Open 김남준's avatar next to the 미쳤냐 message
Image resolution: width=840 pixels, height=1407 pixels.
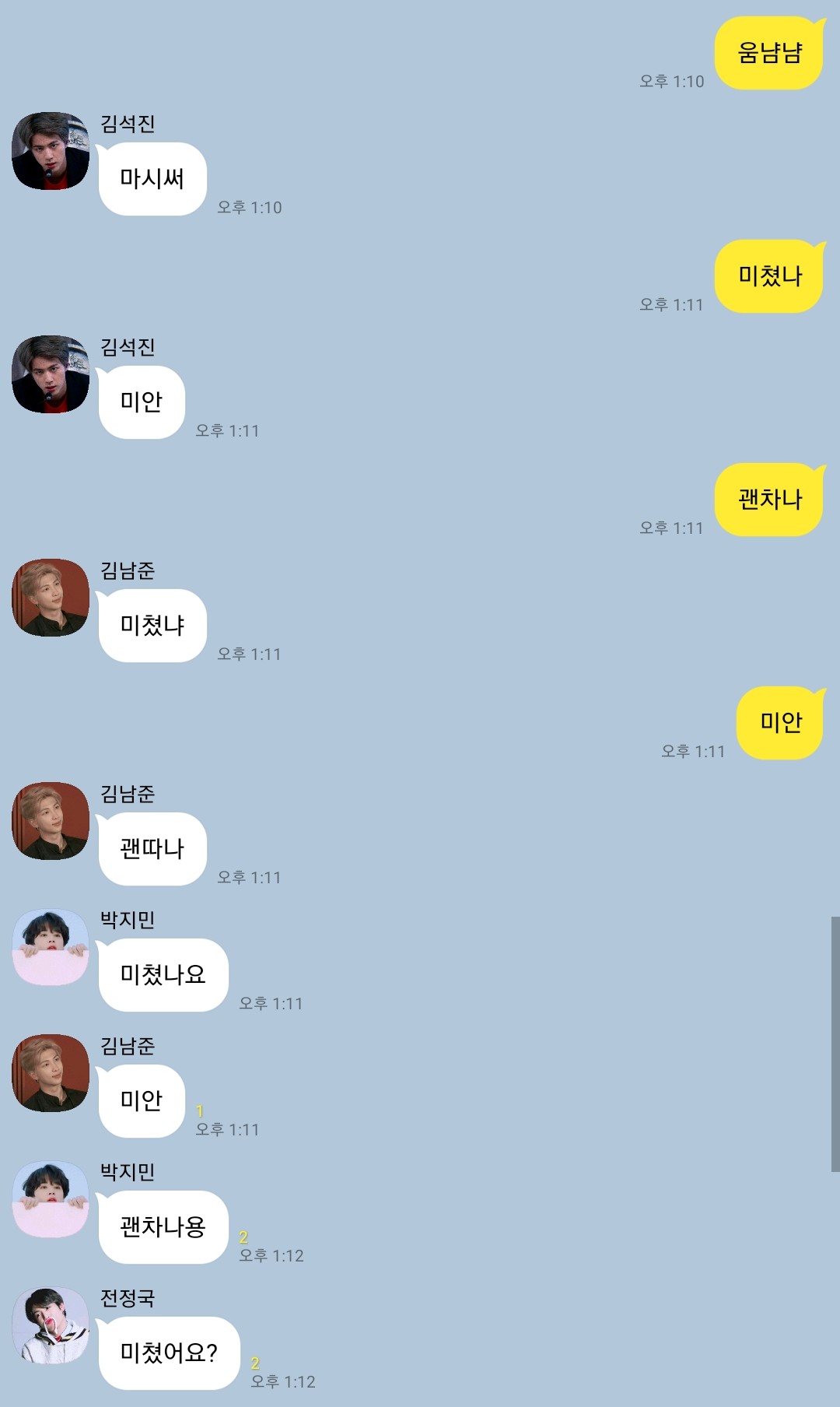(51, 598)
